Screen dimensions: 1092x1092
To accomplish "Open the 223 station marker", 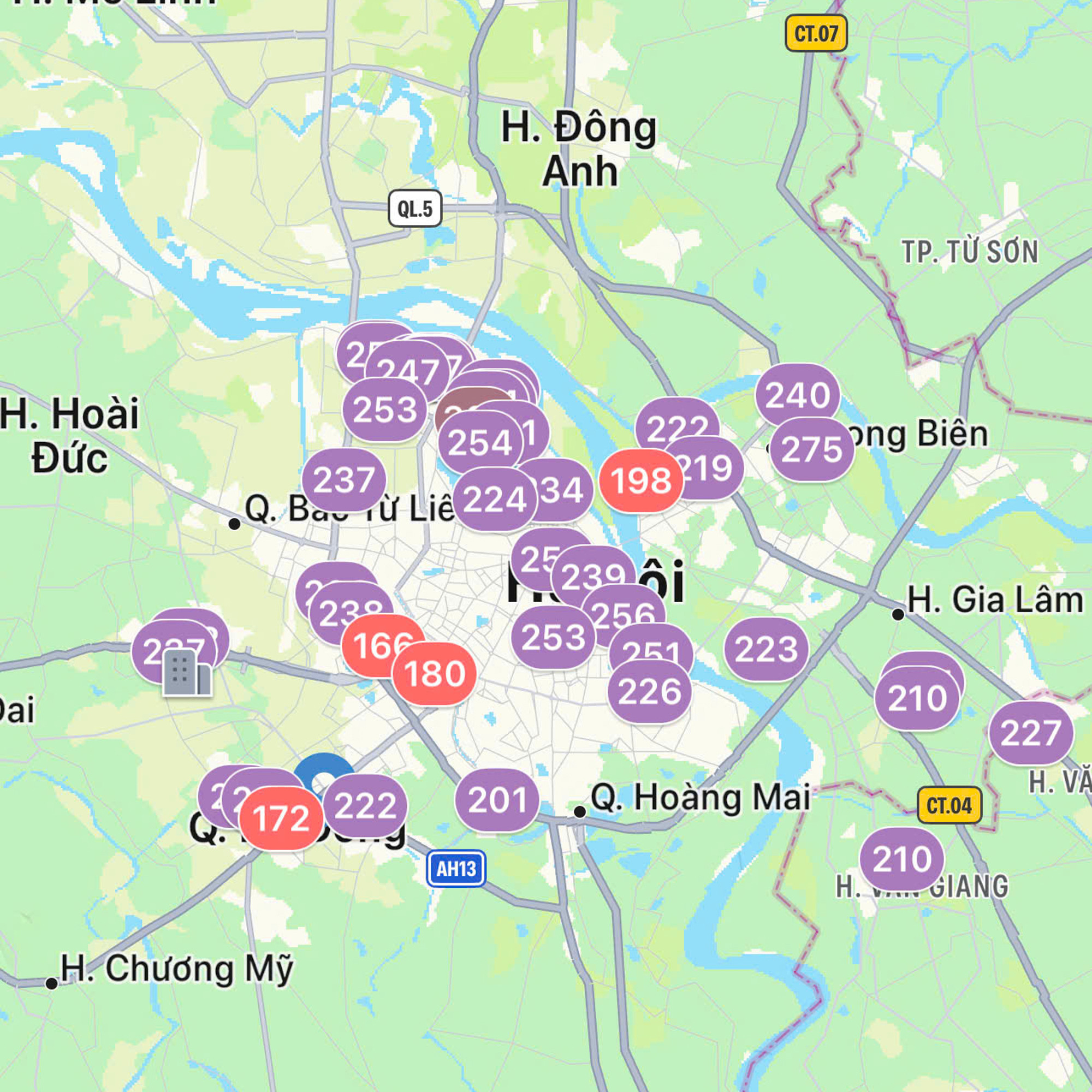I will point(766,649).
